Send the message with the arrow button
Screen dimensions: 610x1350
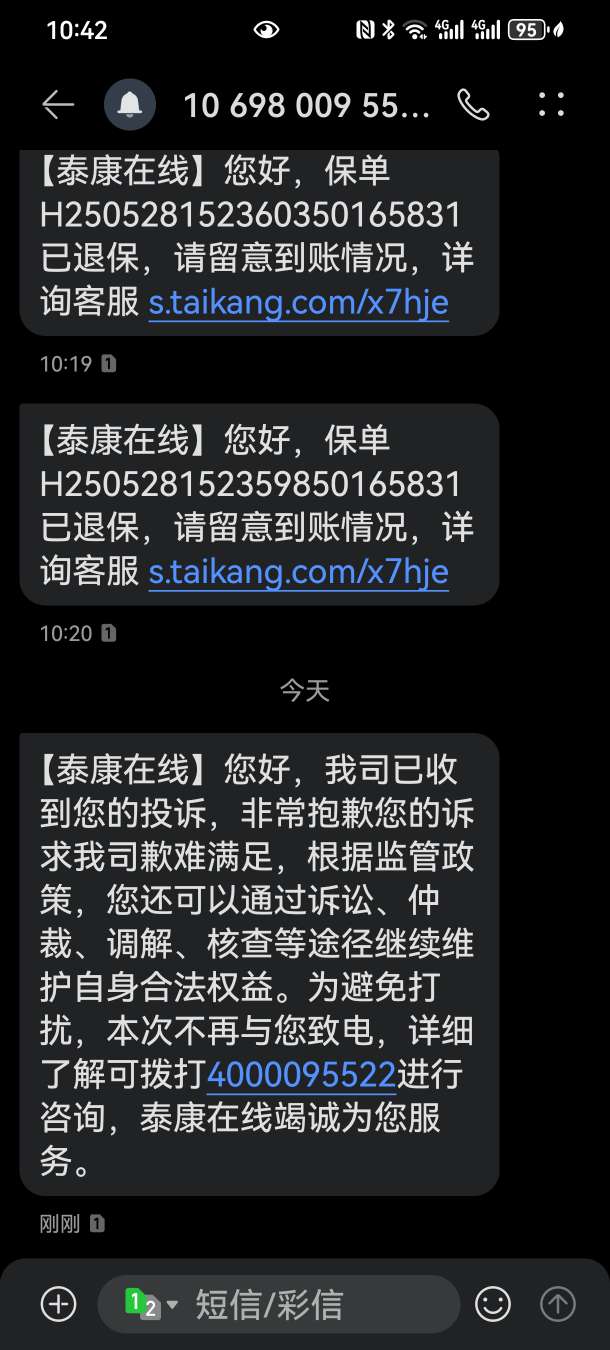558,1304
